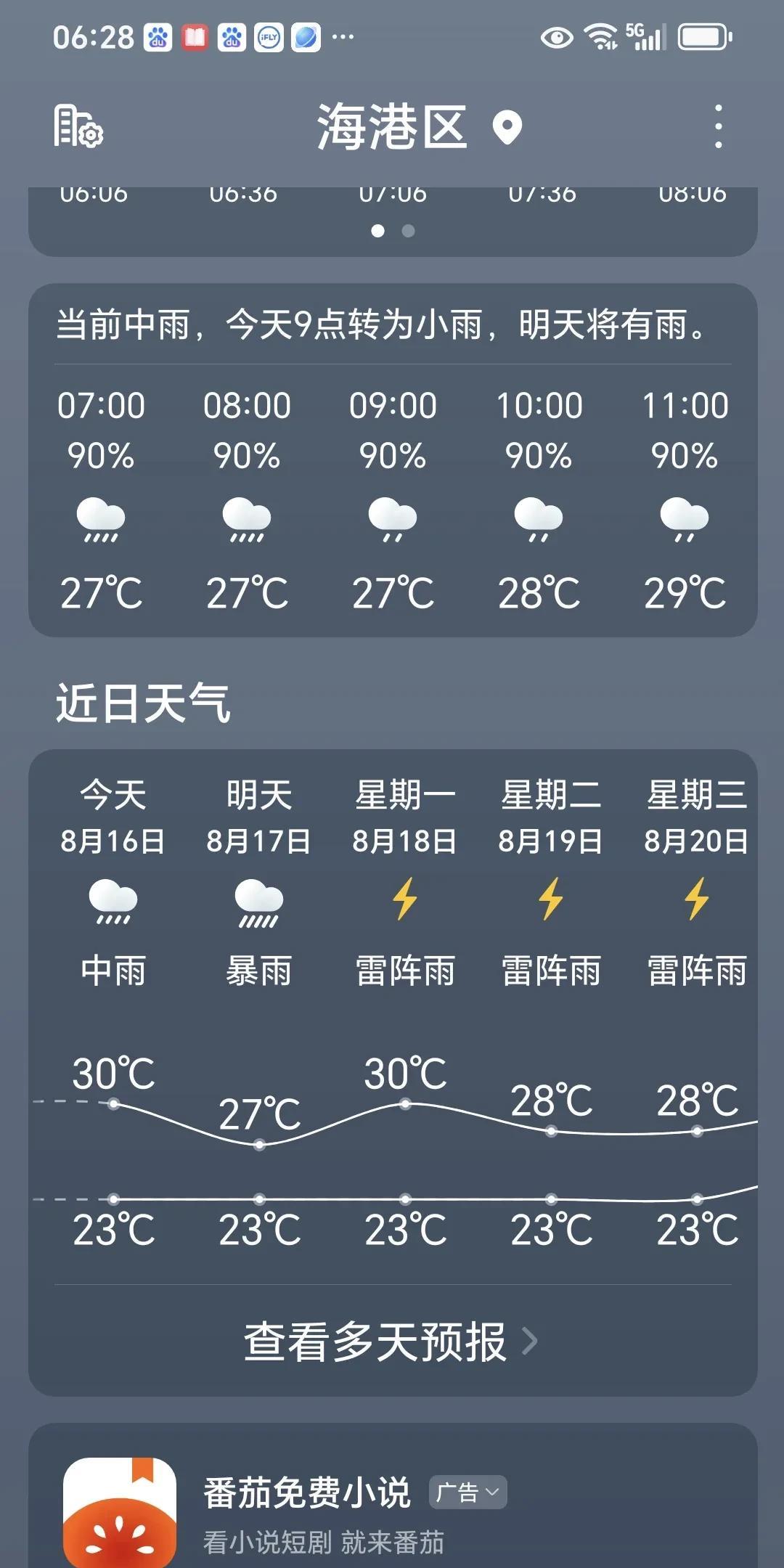Open 查看多天预报 multi-day forecast

click(x=392, y=1342)
